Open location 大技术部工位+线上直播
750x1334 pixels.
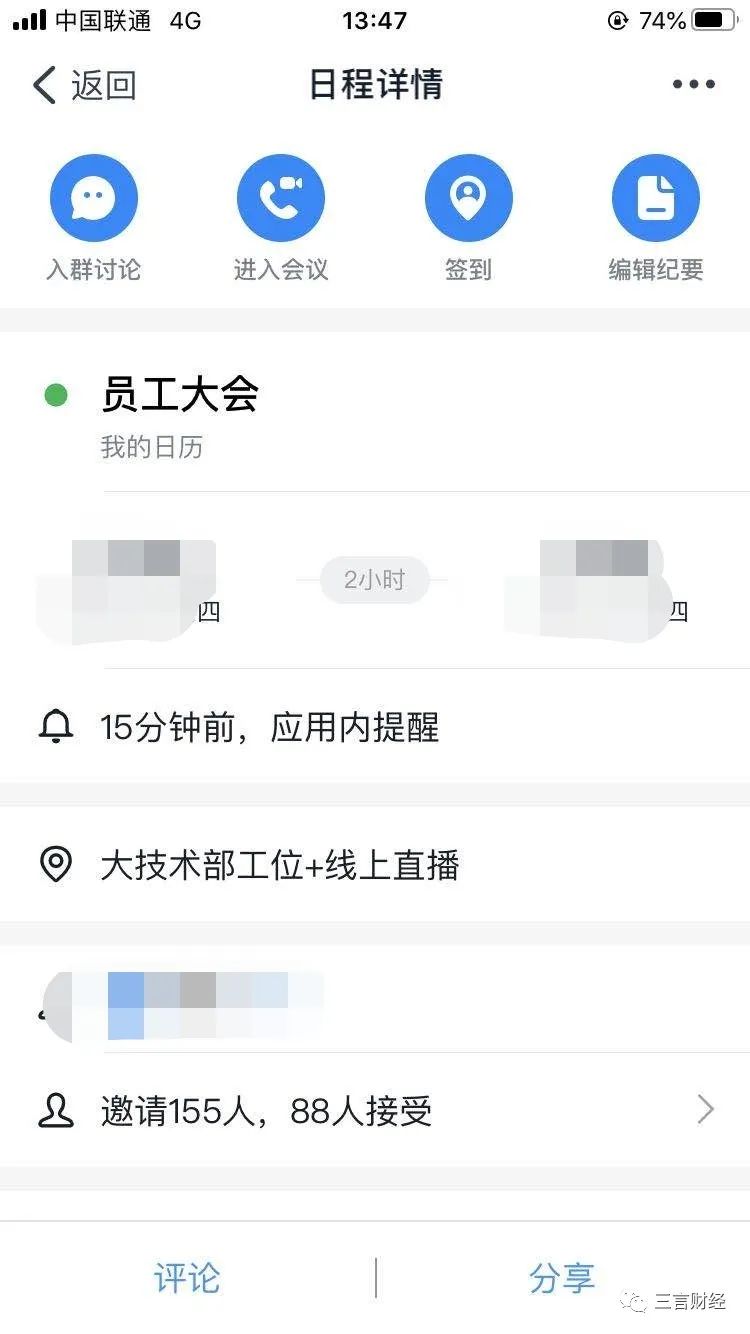pyautogui.click(x=375, y=865)
